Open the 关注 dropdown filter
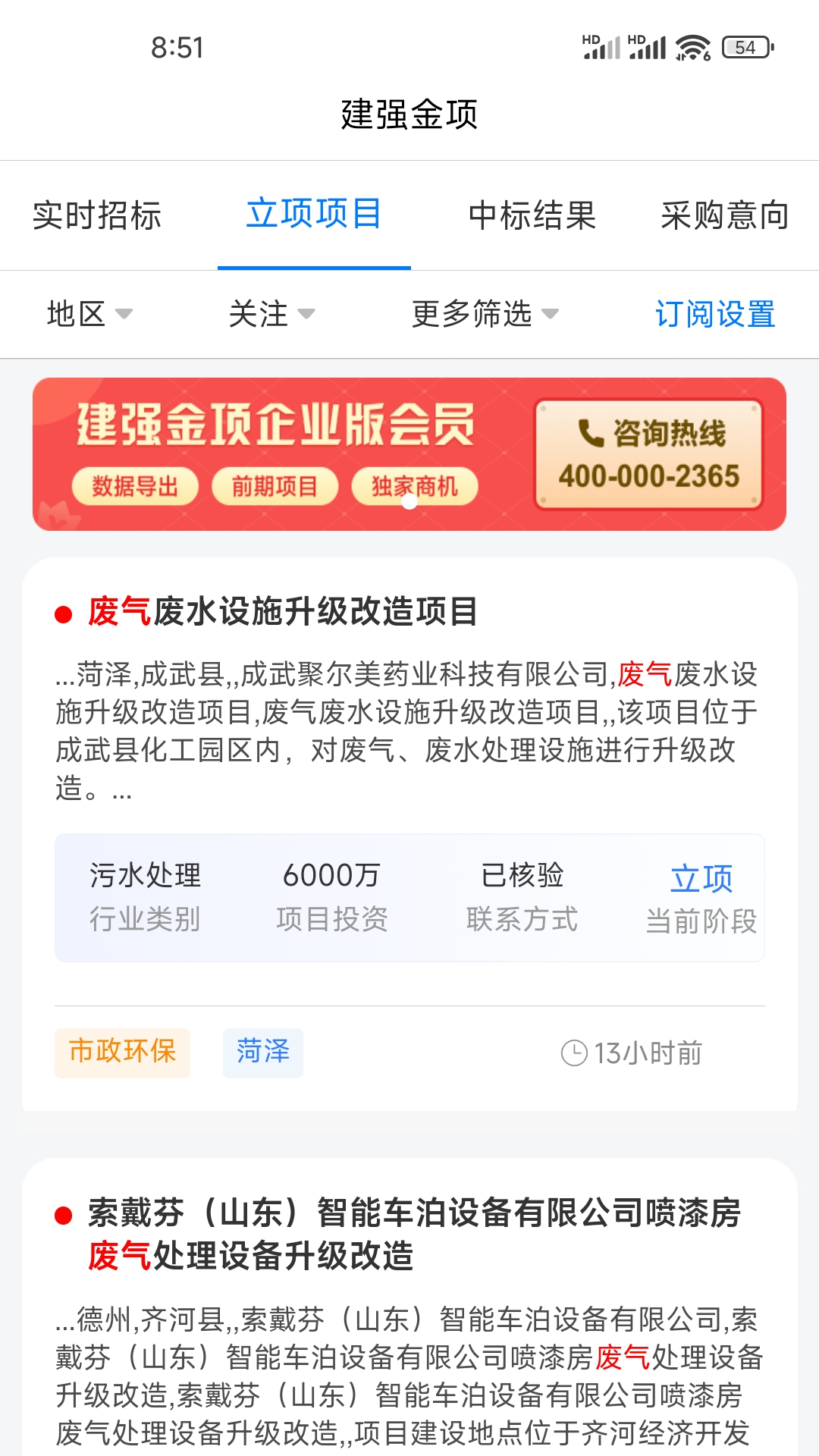The image size is (819, 1456). [x=271, y=314]
